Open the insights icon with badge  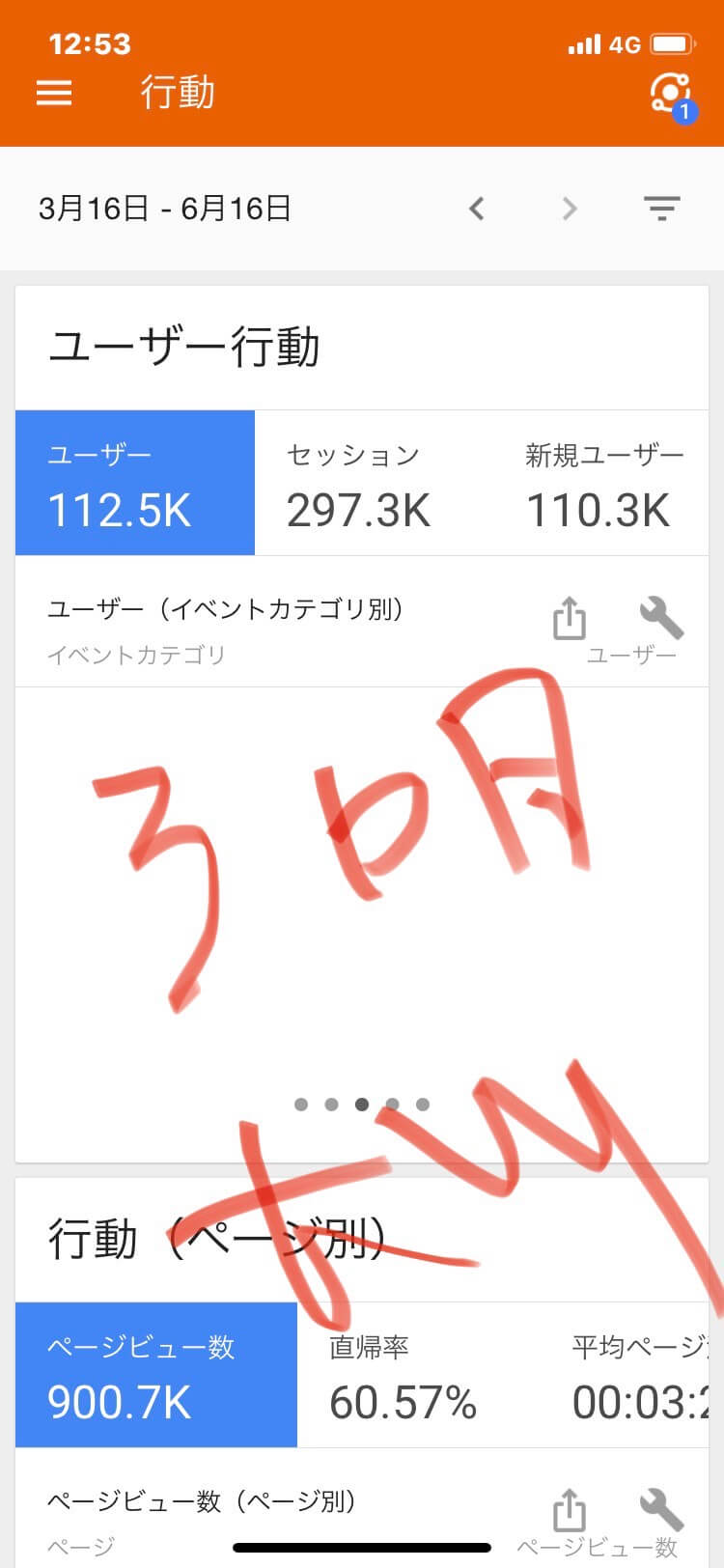670,95
